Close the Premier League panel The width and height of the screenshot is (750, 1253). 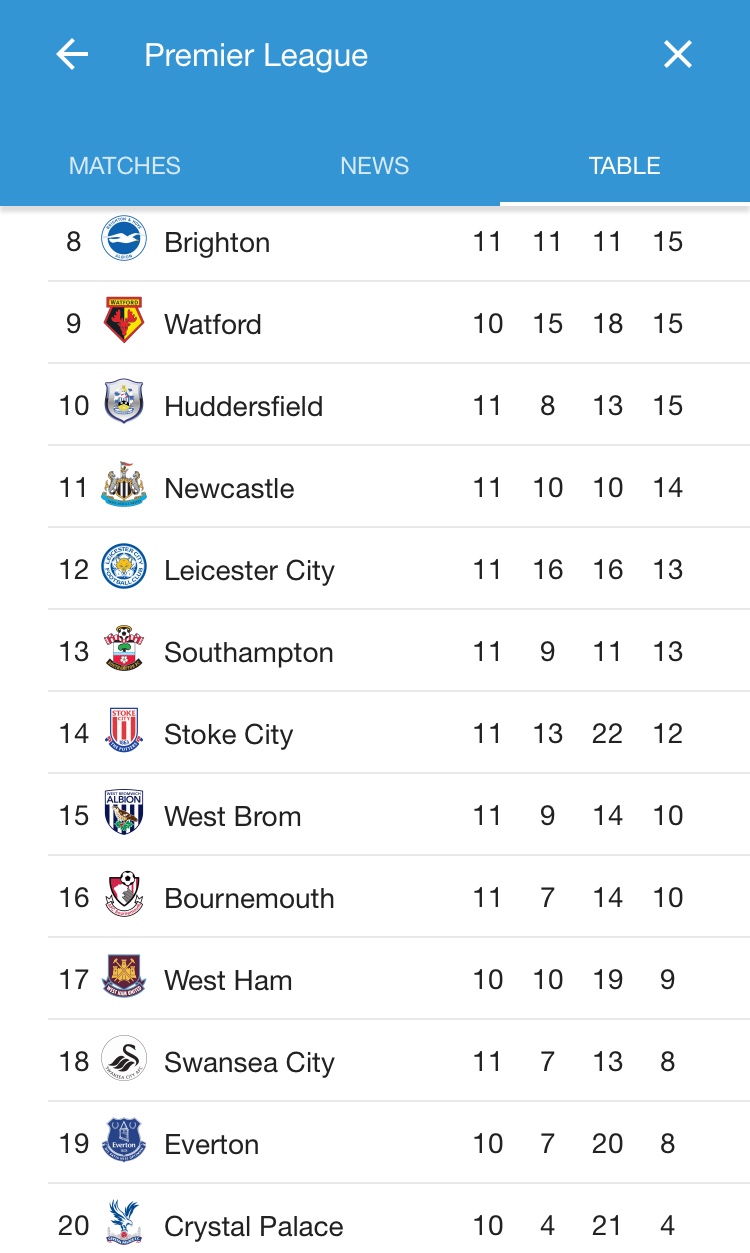[678, 55]
